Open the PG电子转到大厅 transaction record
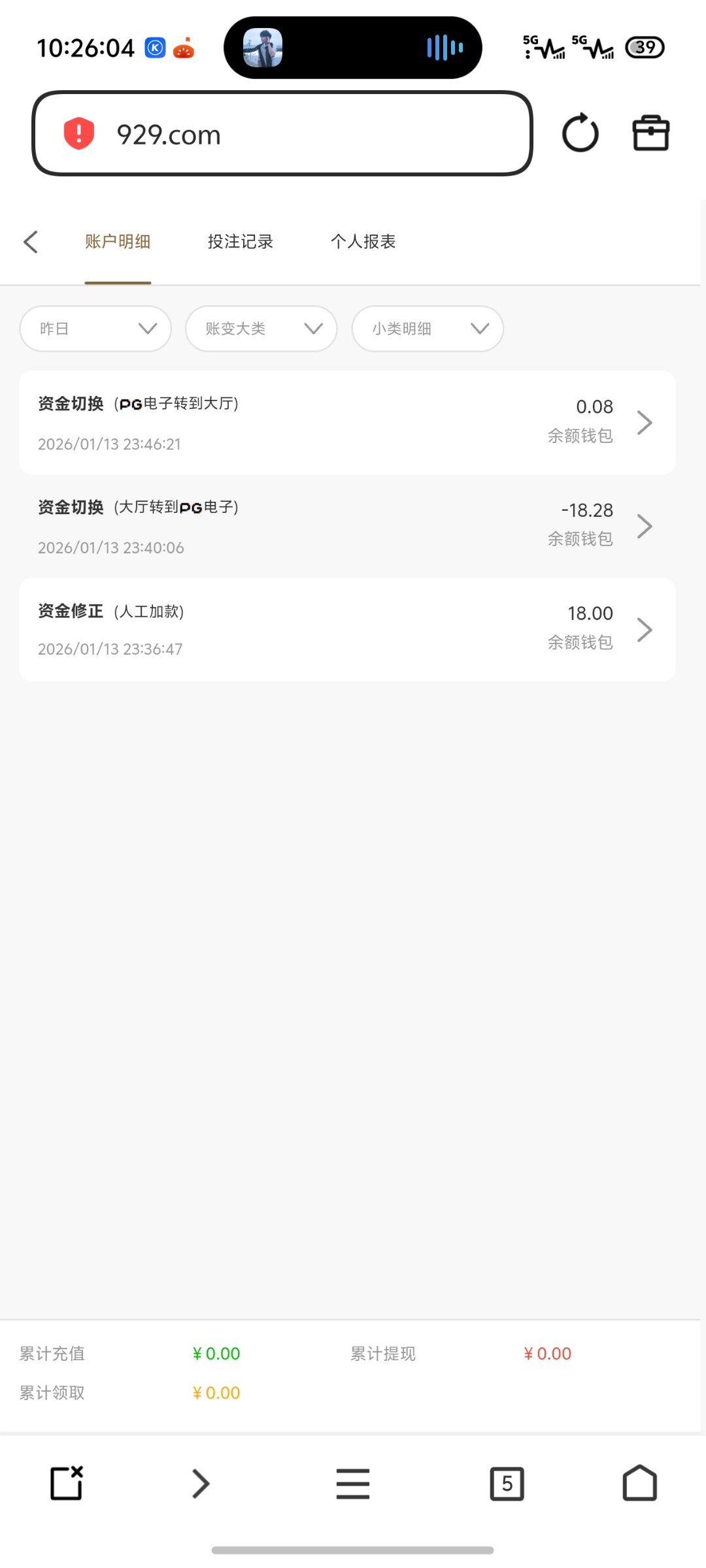The width and height of the screenshot is (706, 1568). 347,423
